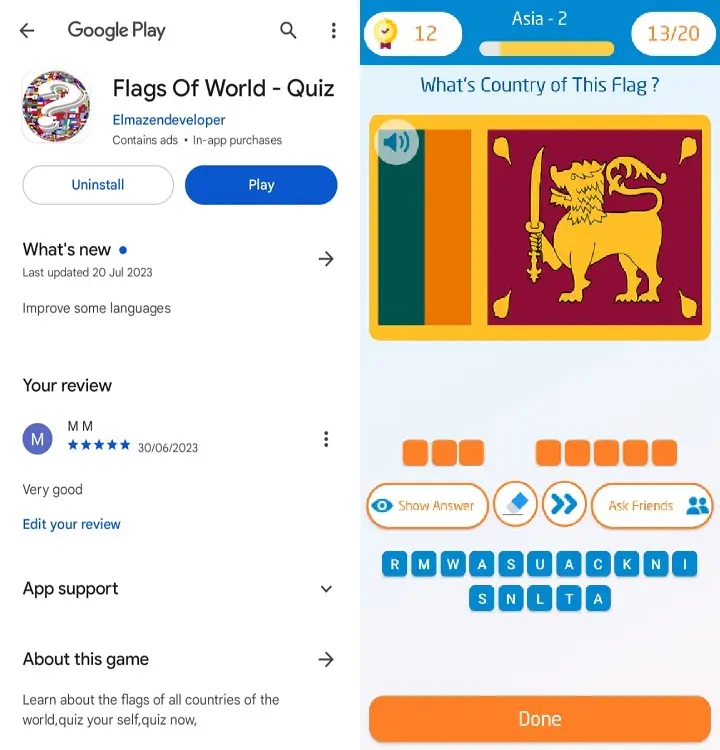
Task: Expand the App support section
Action: [x=326, y=589]
